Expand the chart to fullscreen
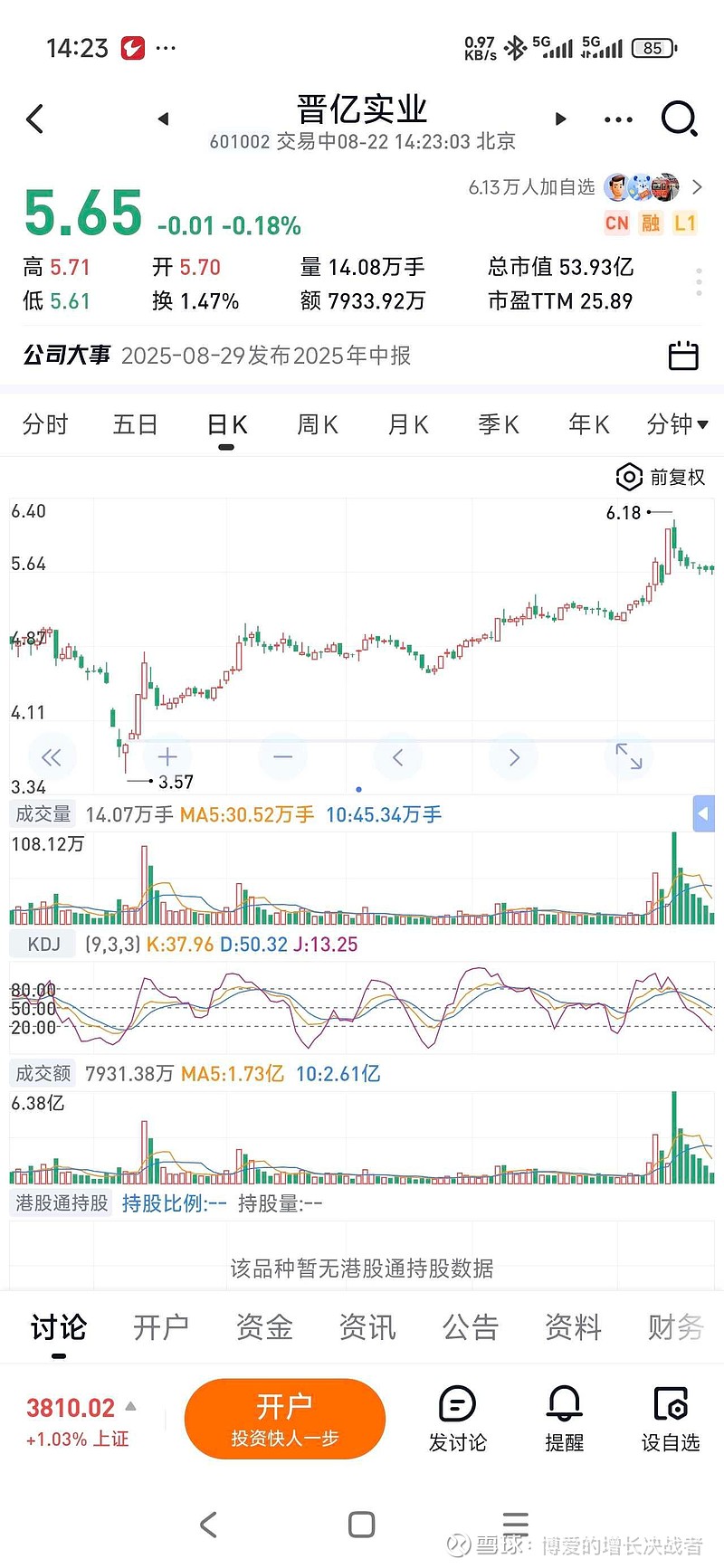 [x=629, y=756]
